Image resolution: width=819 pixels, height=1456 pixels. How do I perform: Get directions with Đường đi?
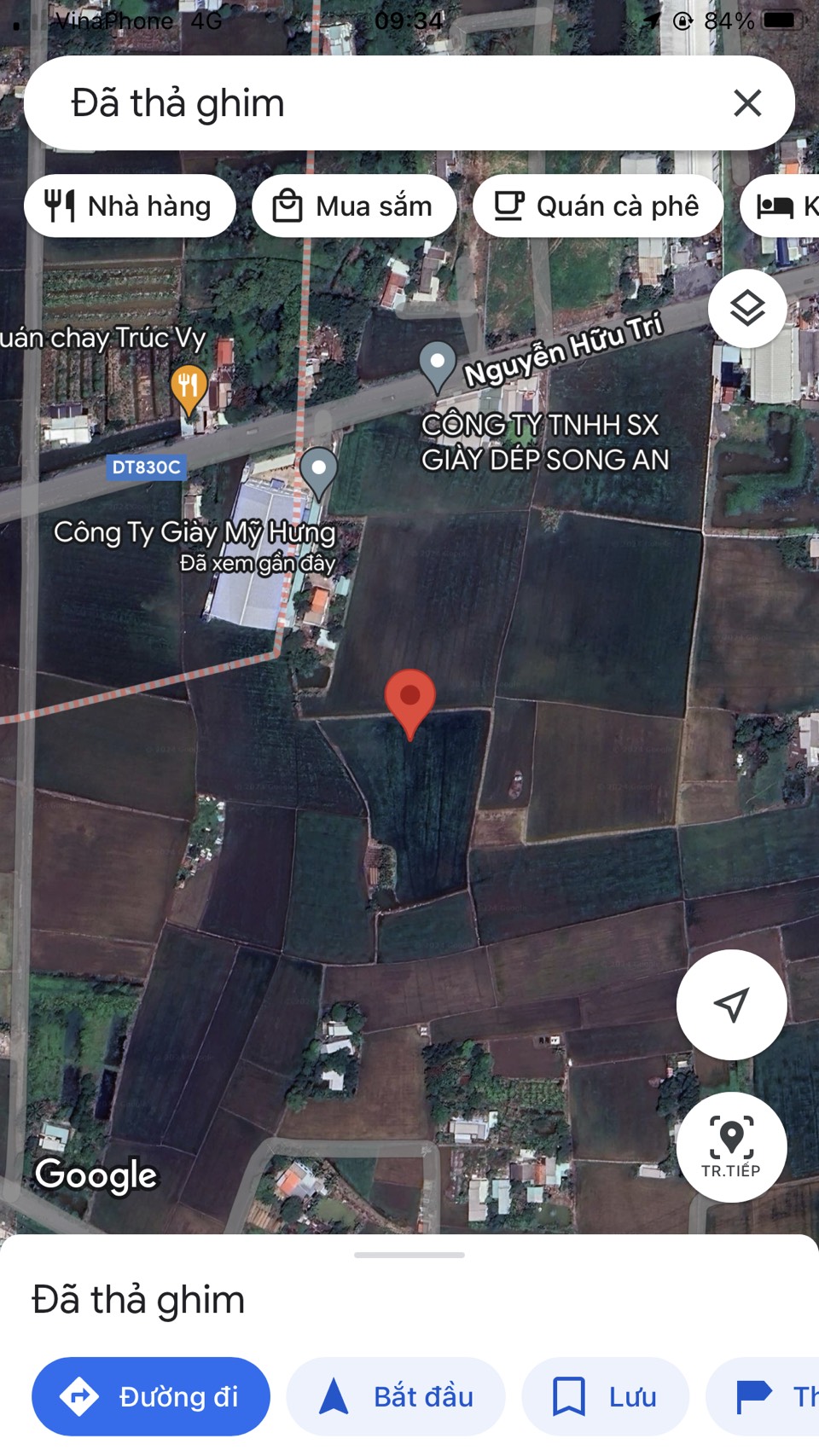click(x=151, y=1396)
